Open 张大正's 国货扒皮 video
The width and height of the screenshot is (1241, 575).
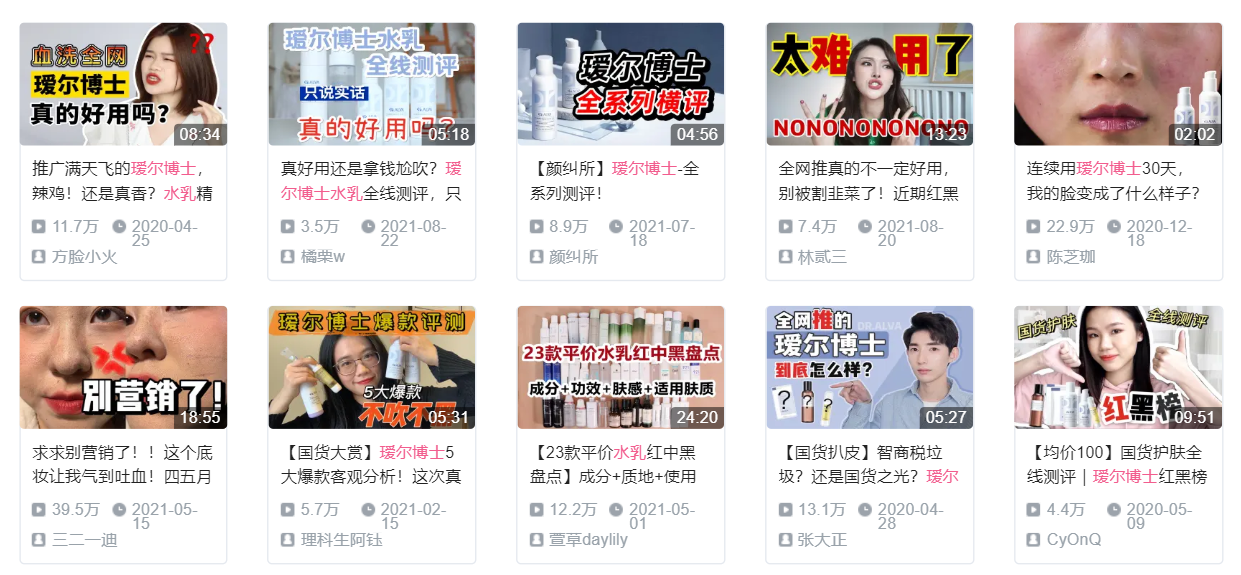tap(869, 368)
